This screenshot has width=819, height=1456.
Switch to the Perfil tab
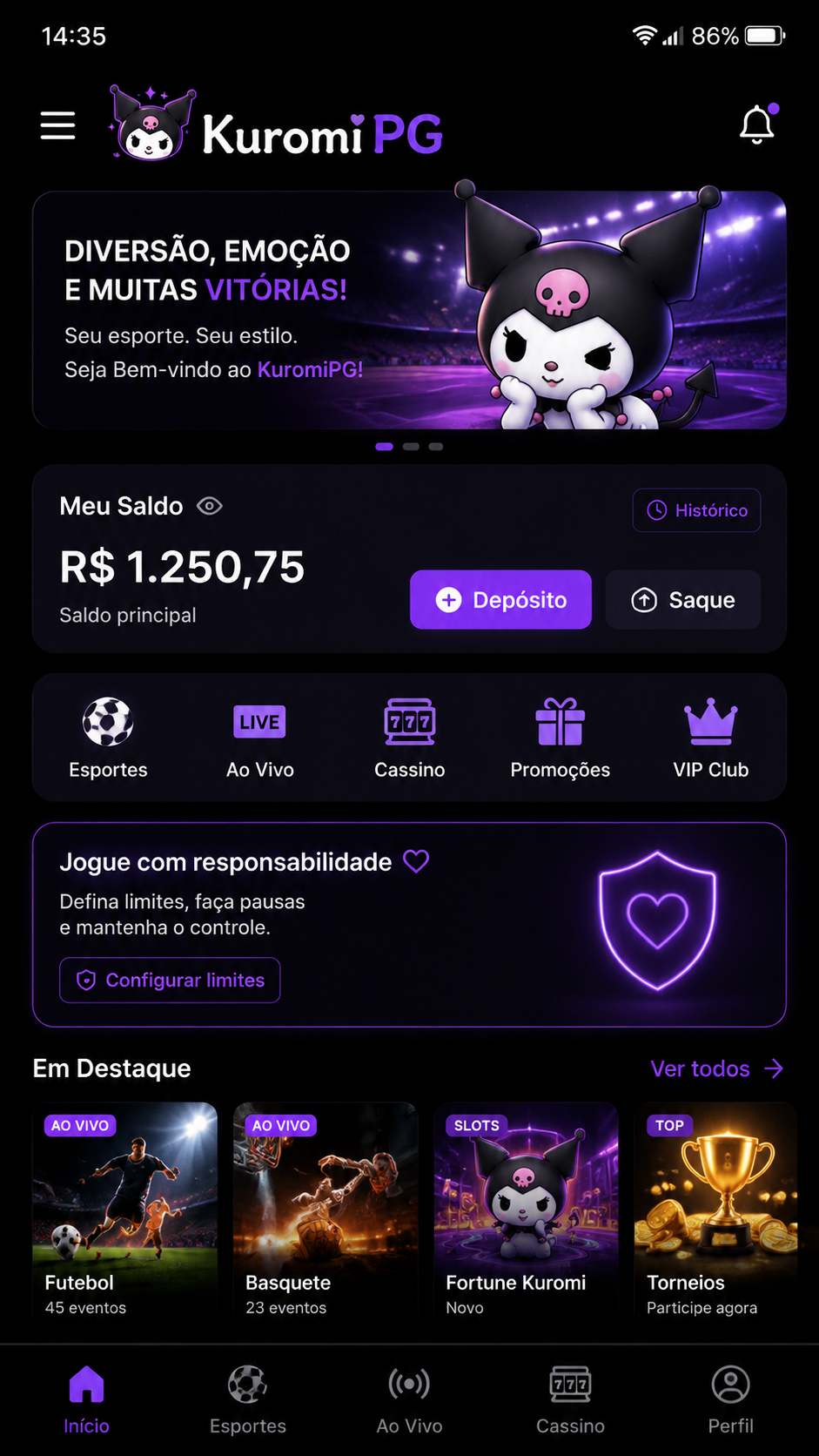(x=730, y=1400)
